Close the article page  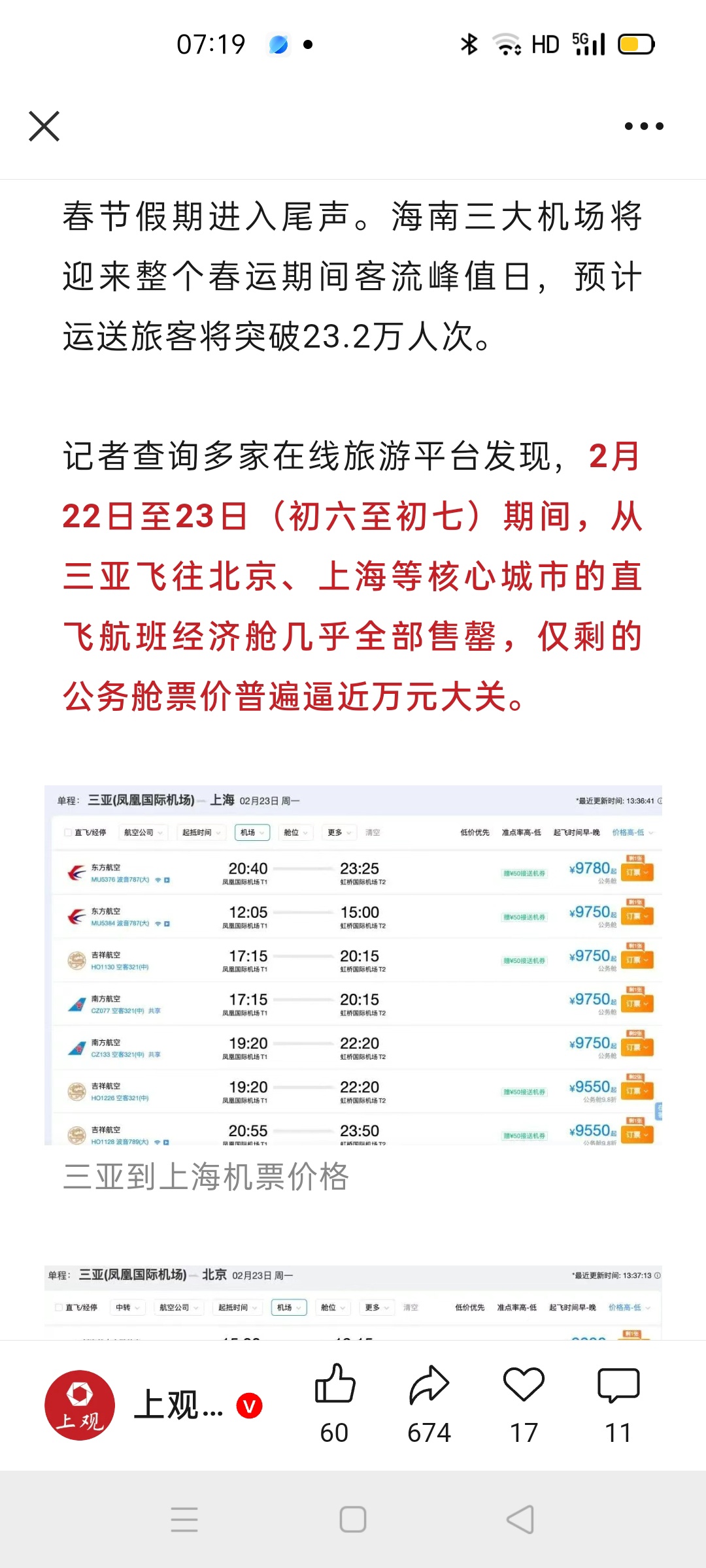coord(44,126)
